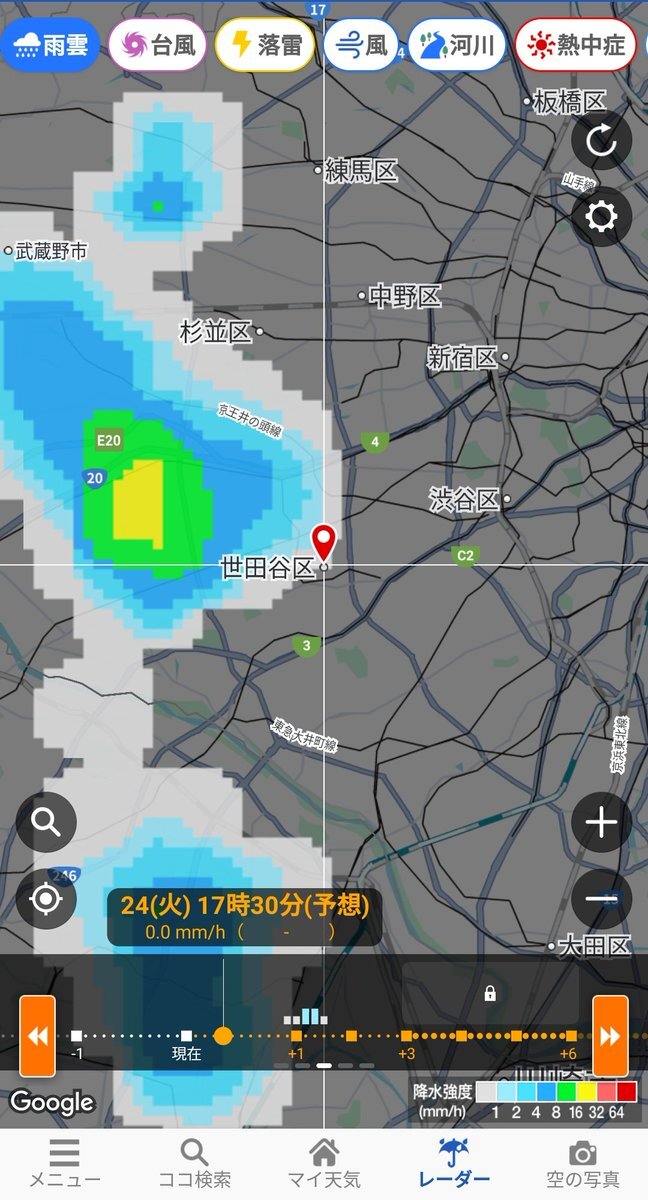Screen dimensions: 648x1200
Task: Center the map on current location
Action: [46, 899]
